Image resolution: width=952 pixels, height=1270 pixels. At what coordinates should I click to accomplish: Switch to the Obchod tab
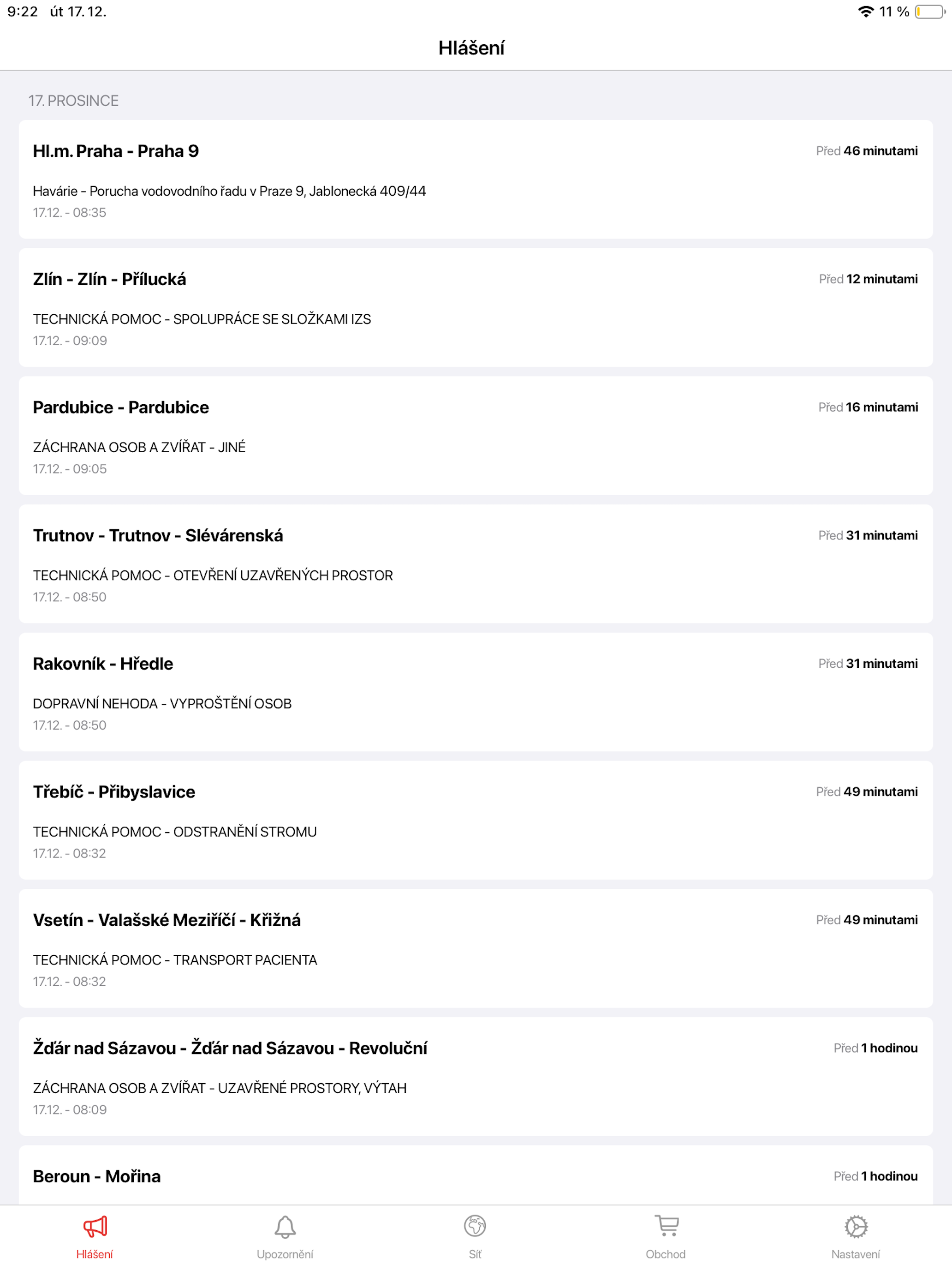pos(666,1240)
